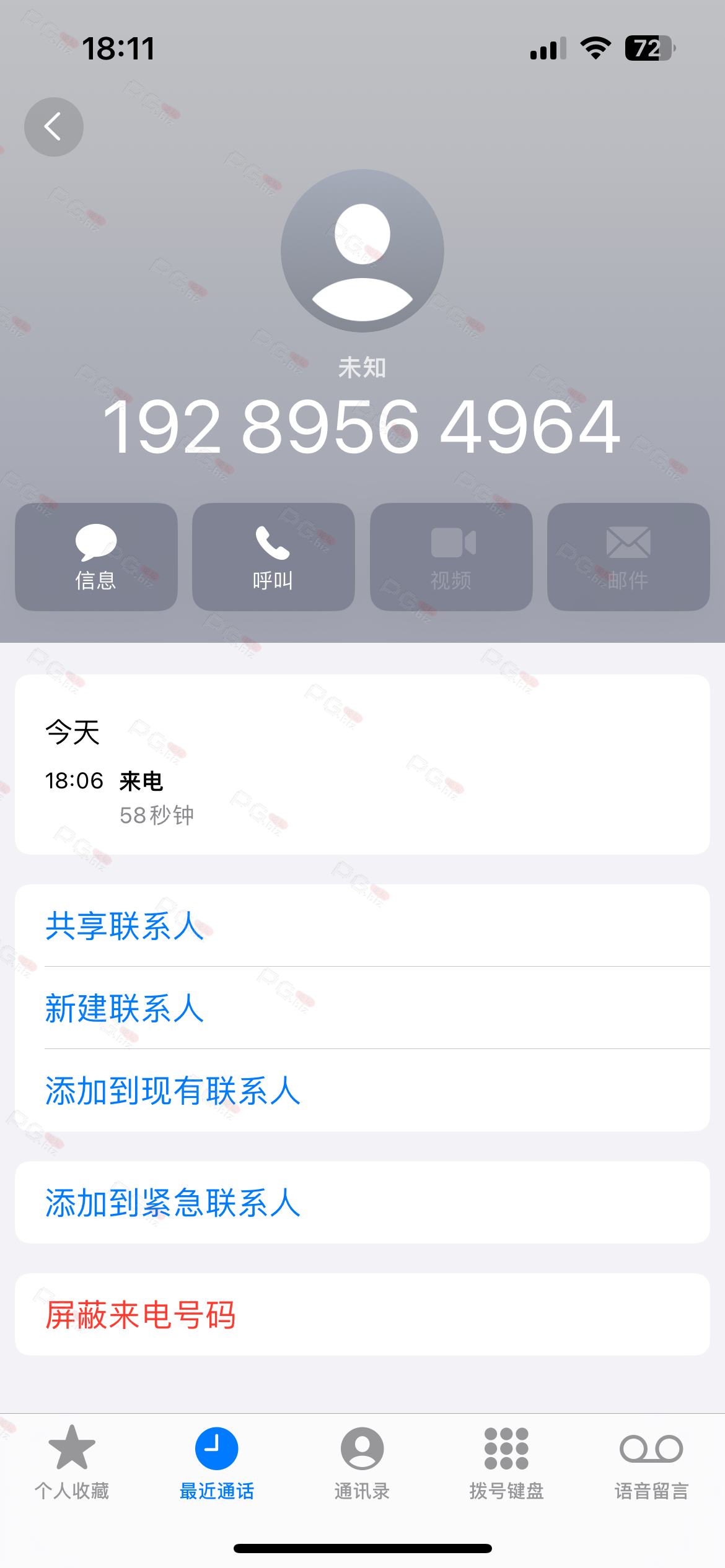Send a message via 信息 button
Viewport: 725px width, 1568px height.
(96, 557)
